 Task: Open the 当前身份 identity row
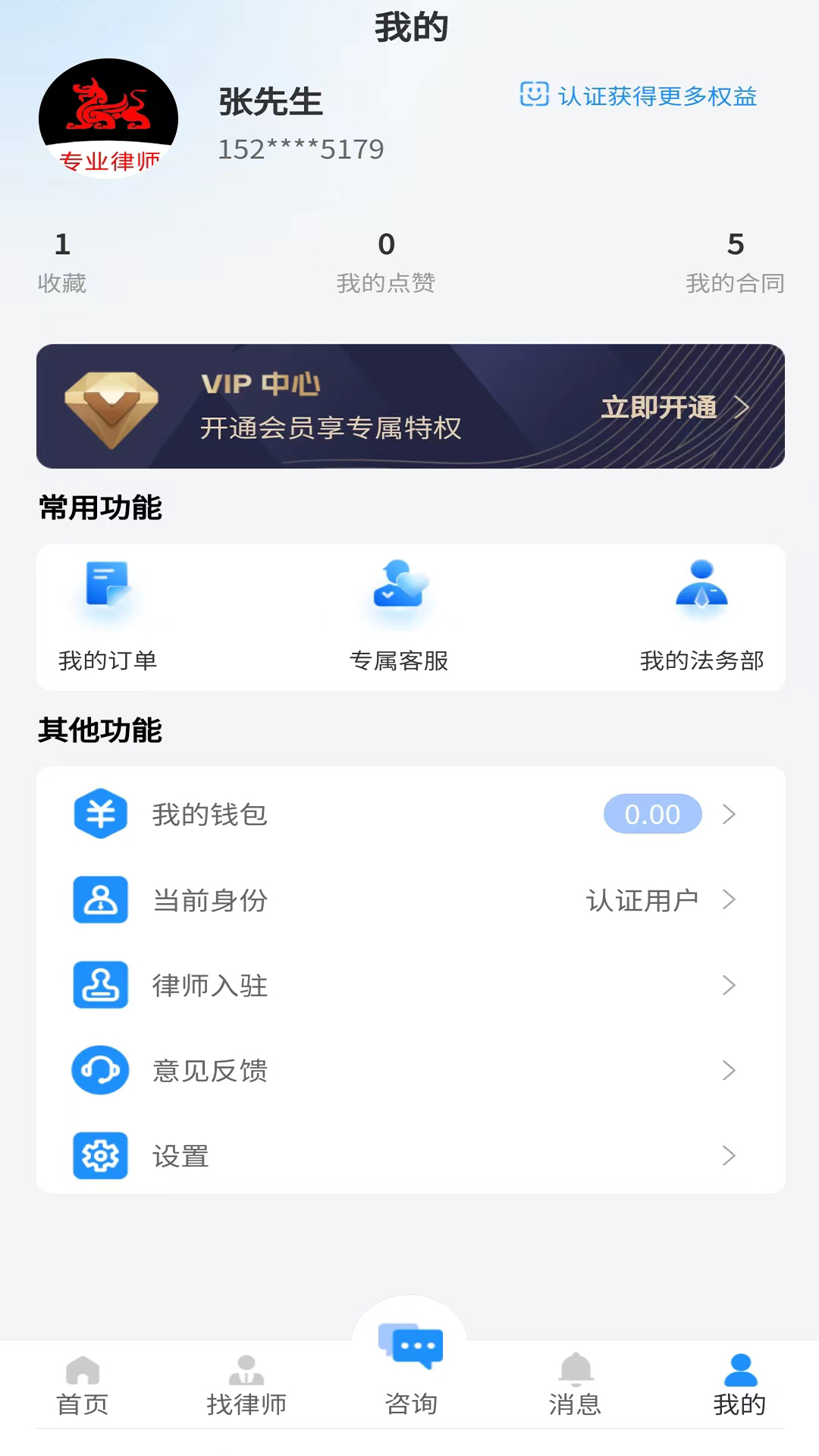pos(409,900)
